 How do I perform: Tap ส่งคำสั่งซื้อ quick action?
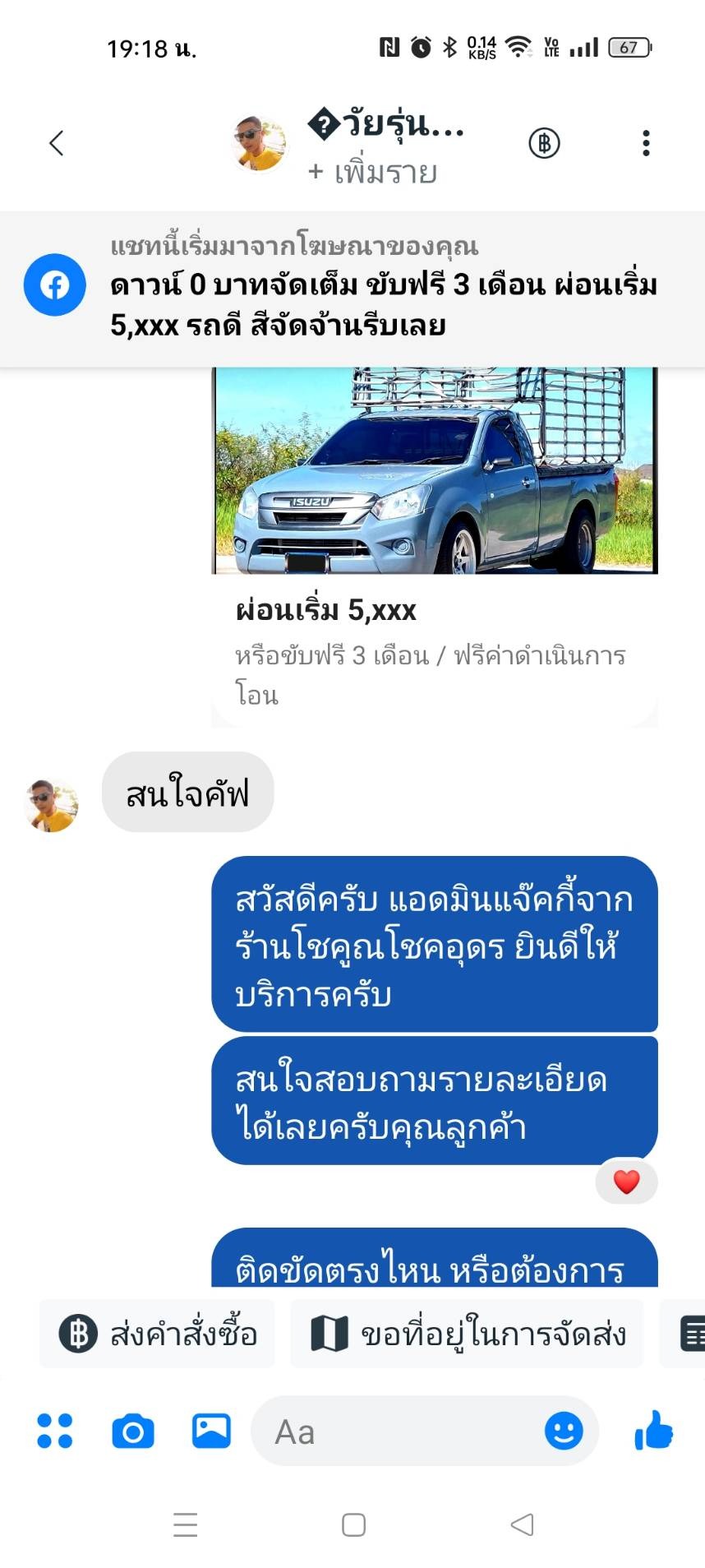pos(159,1334)
